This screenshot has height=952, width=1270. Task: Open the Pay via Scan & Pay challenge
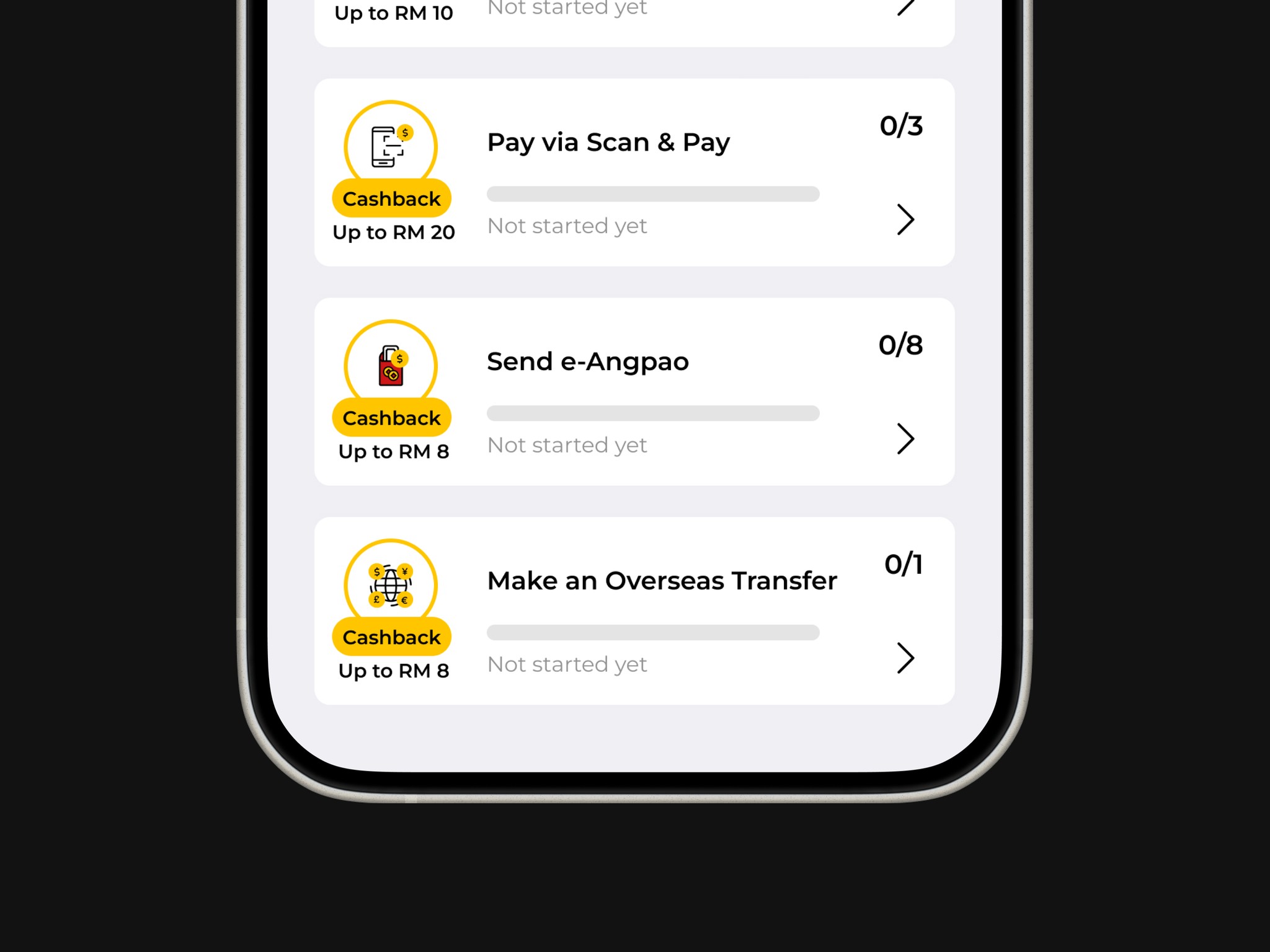point(634,172)
